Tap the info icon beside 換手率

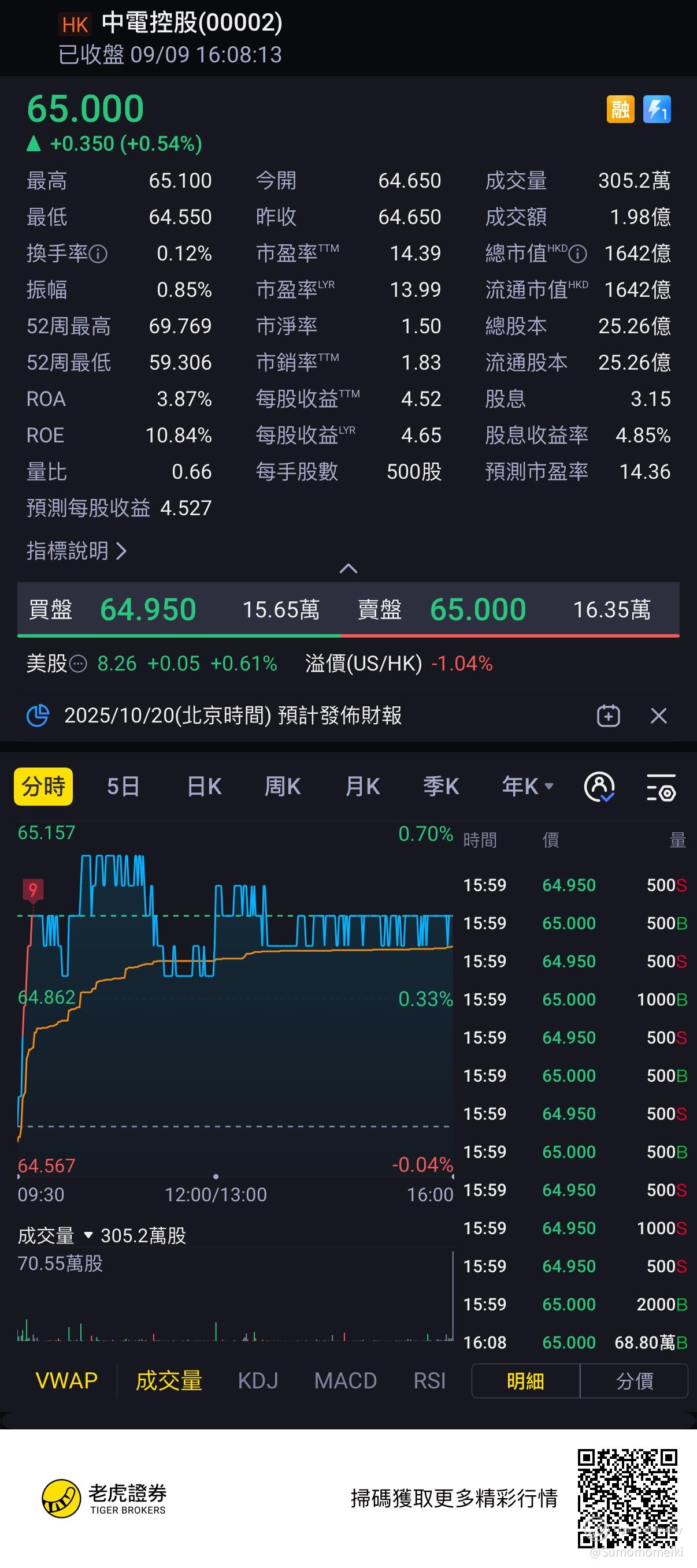pos(98,254)
